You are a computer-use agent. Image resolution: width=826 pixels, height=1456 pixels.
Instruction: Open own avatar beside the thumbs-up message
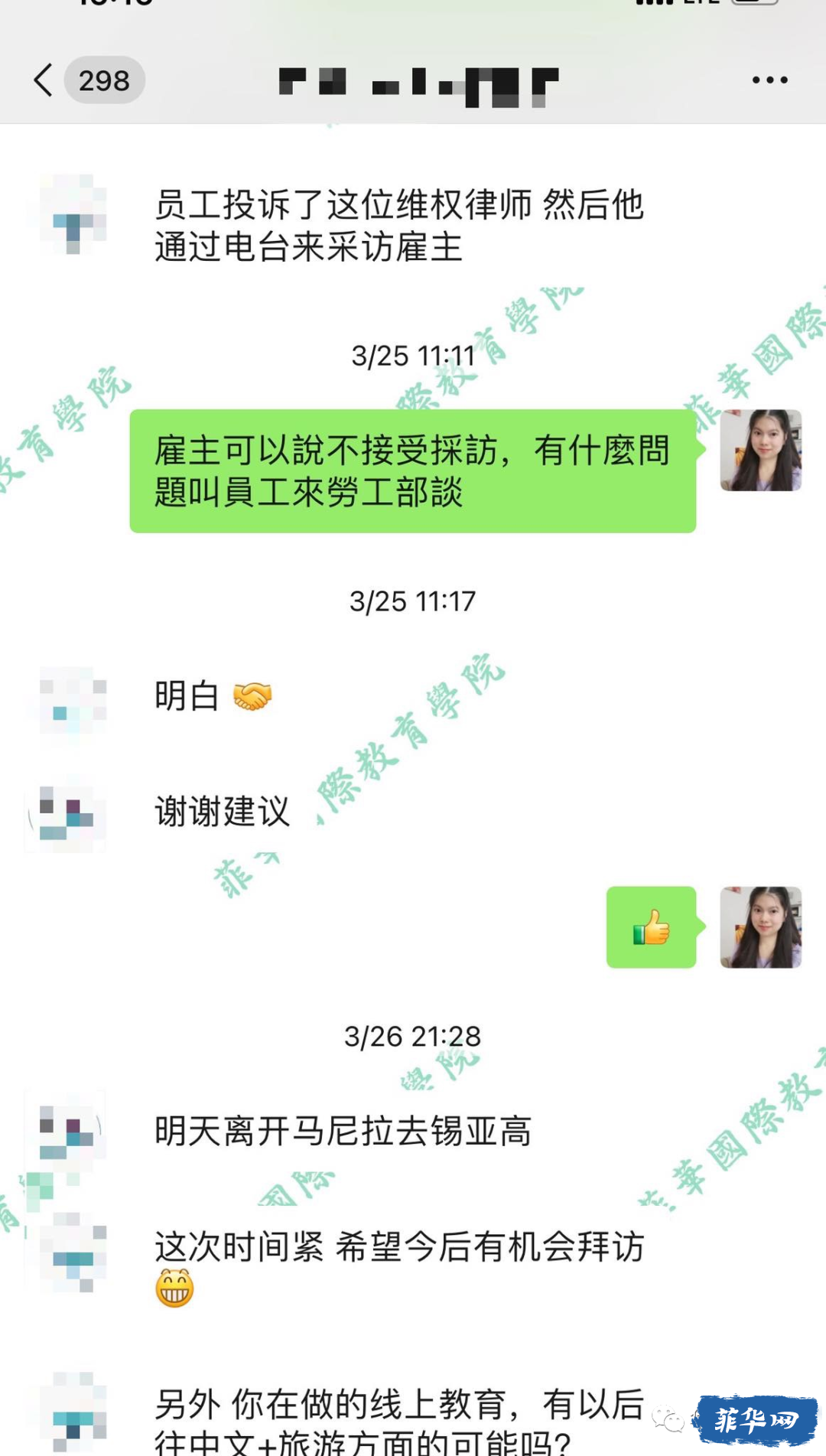pyautogui.click(x=760, y=927)
